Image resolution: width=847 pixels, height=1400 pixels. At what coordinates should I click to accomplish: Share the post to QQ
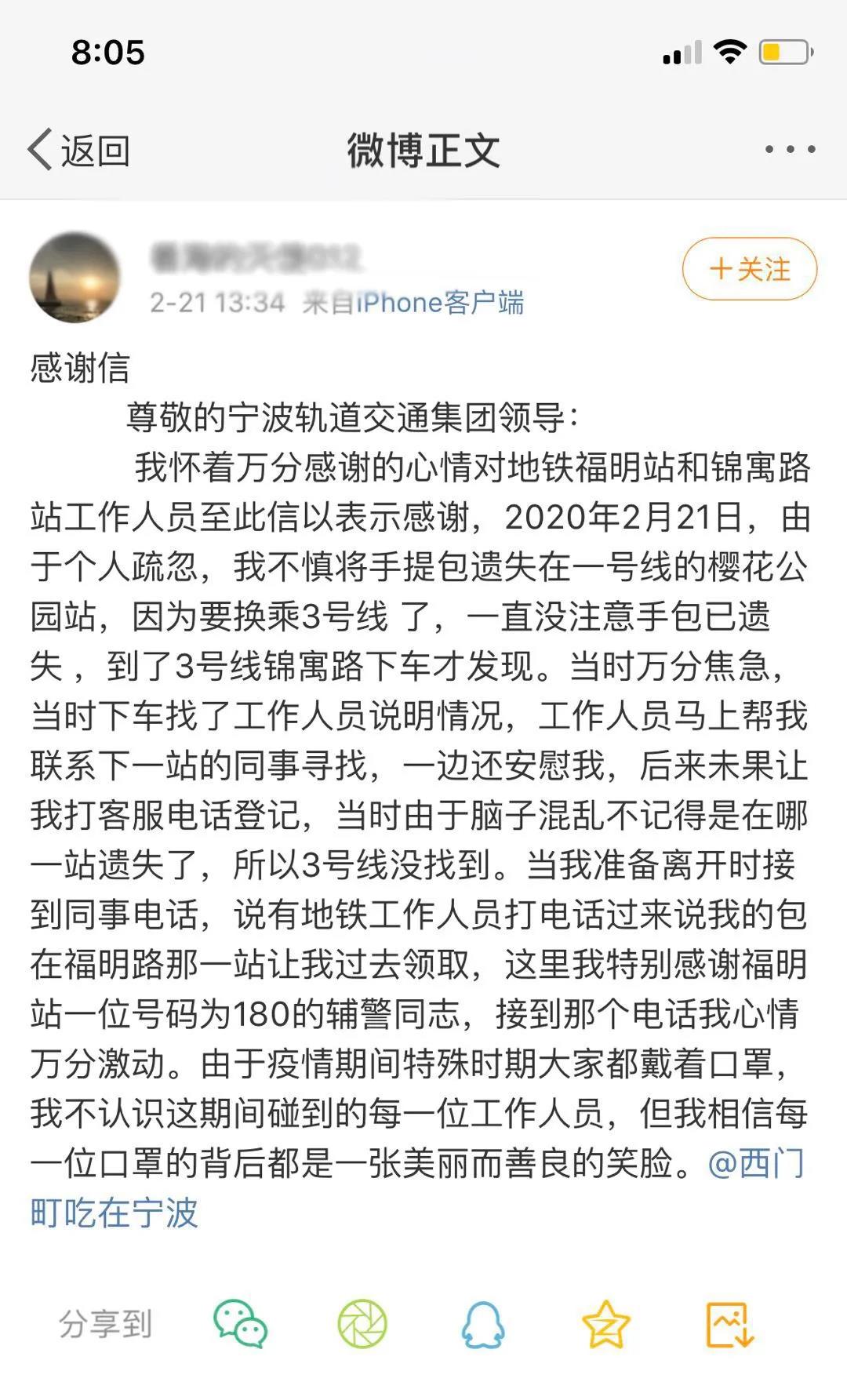coord(483,1324)
